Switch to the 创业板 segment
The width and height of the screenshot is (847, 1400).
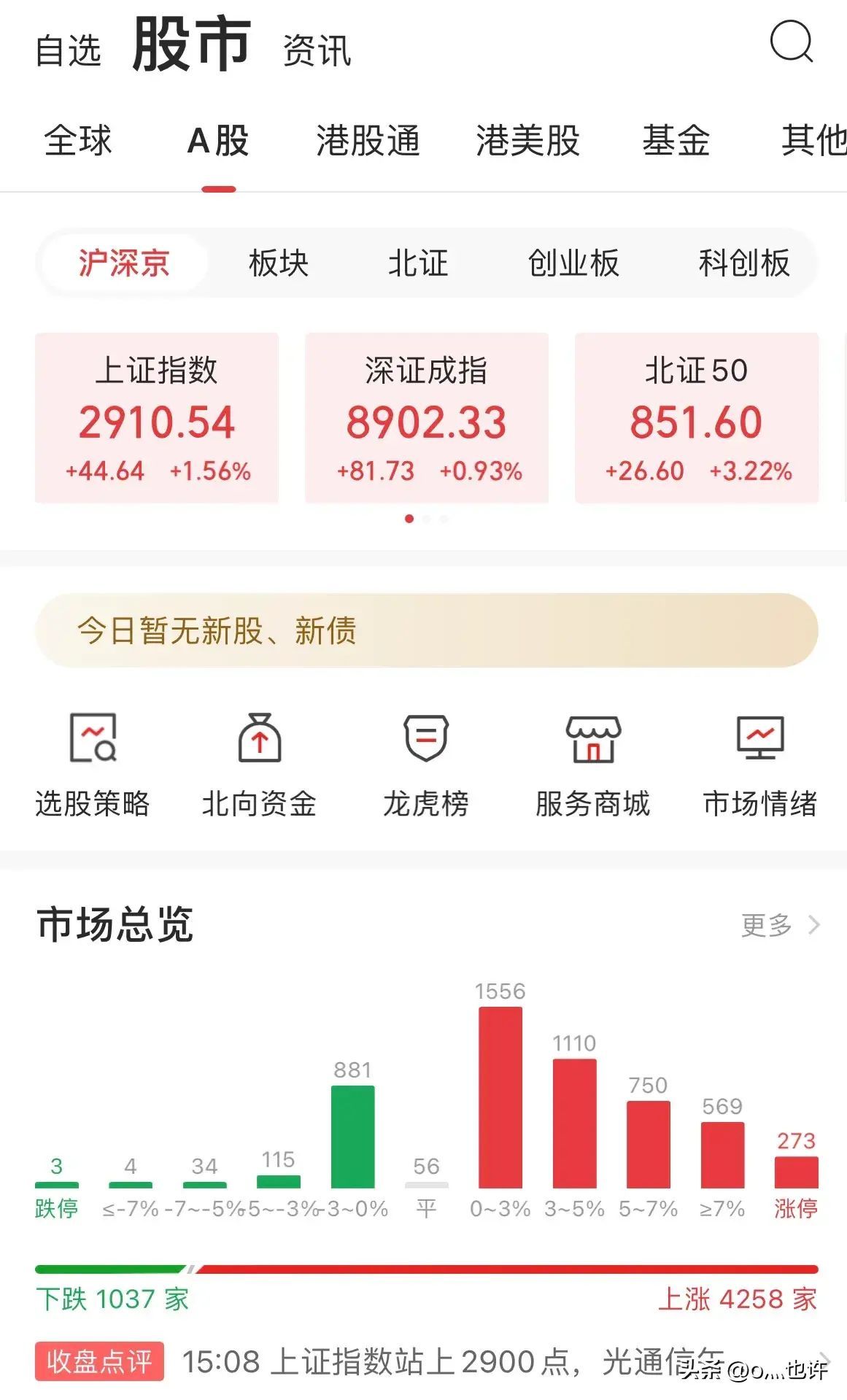click(573, 263)
